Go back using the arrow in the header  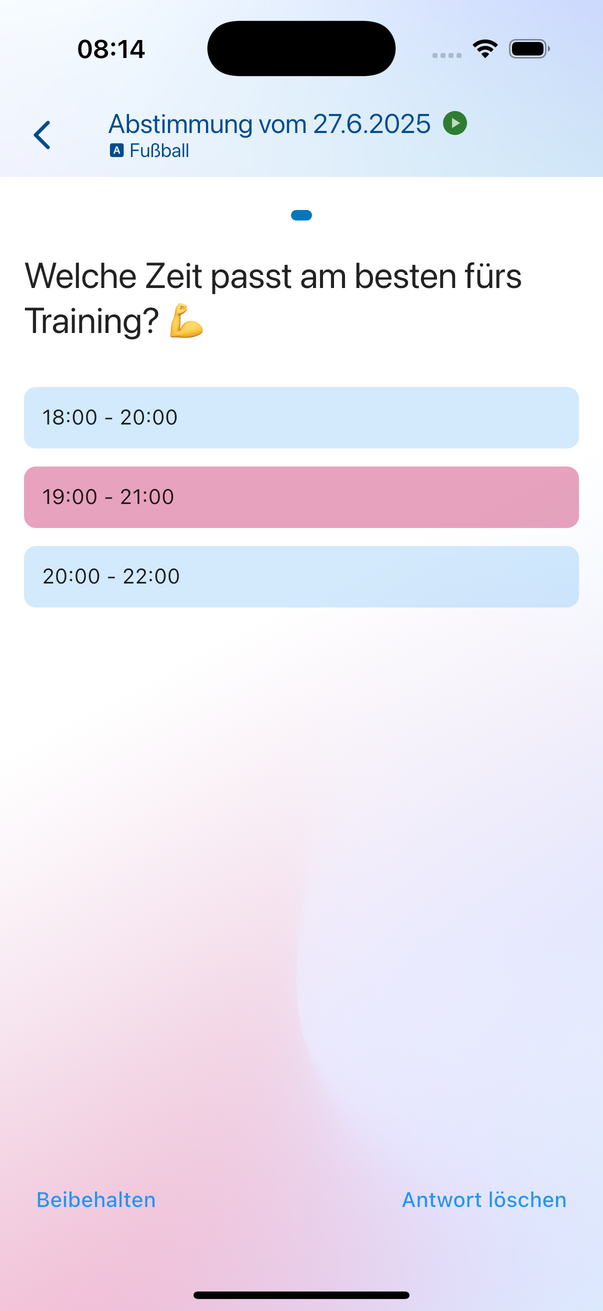pyautogui.click(x=42, y=135)
